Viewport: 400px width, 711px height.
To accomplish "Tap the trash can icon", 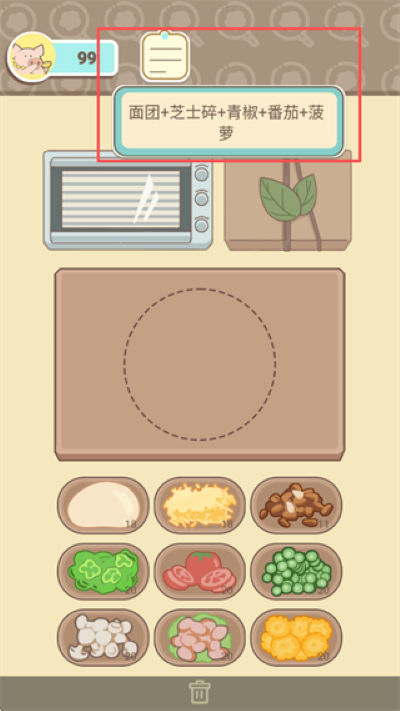I will point(200,692).
